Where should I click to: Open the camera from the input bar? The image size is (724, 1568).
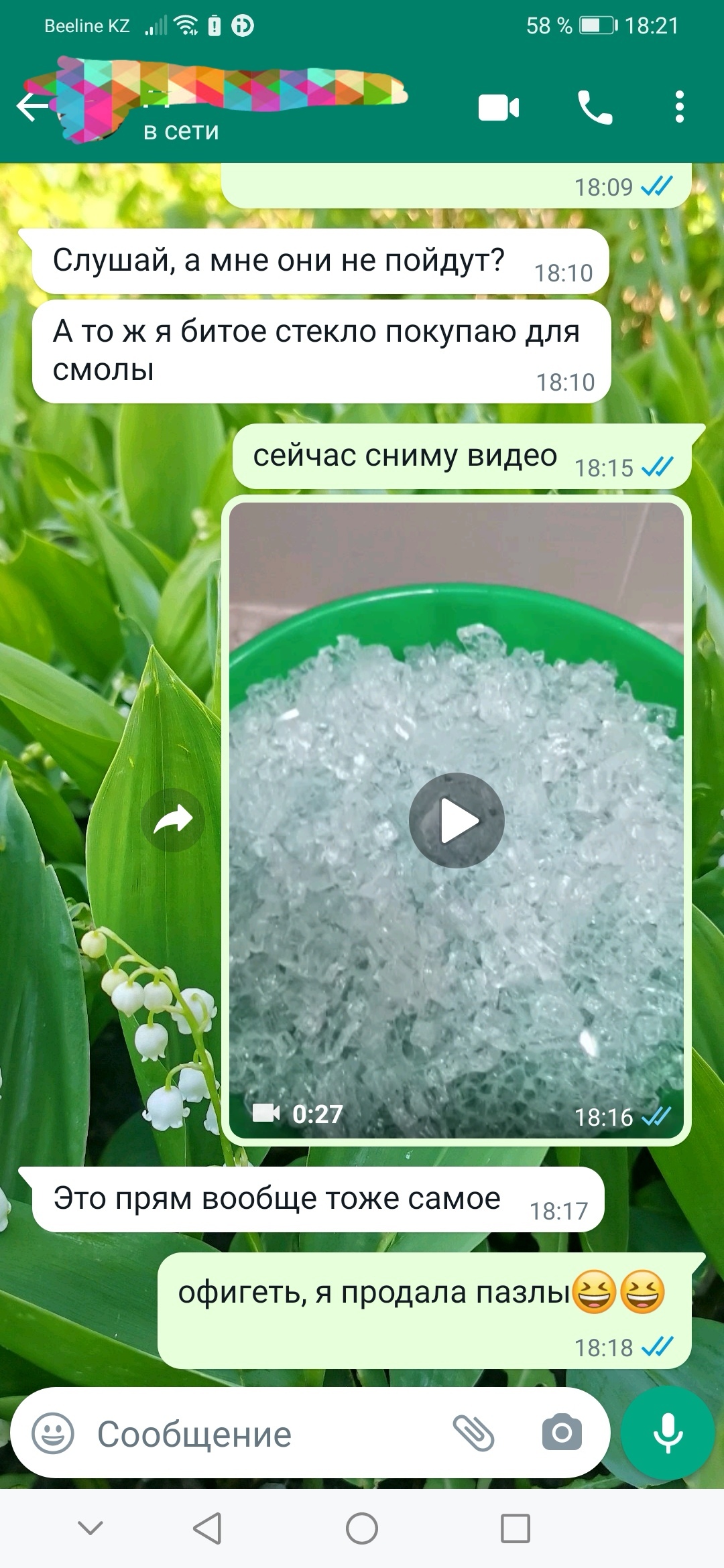click(x=562, y=1434)
